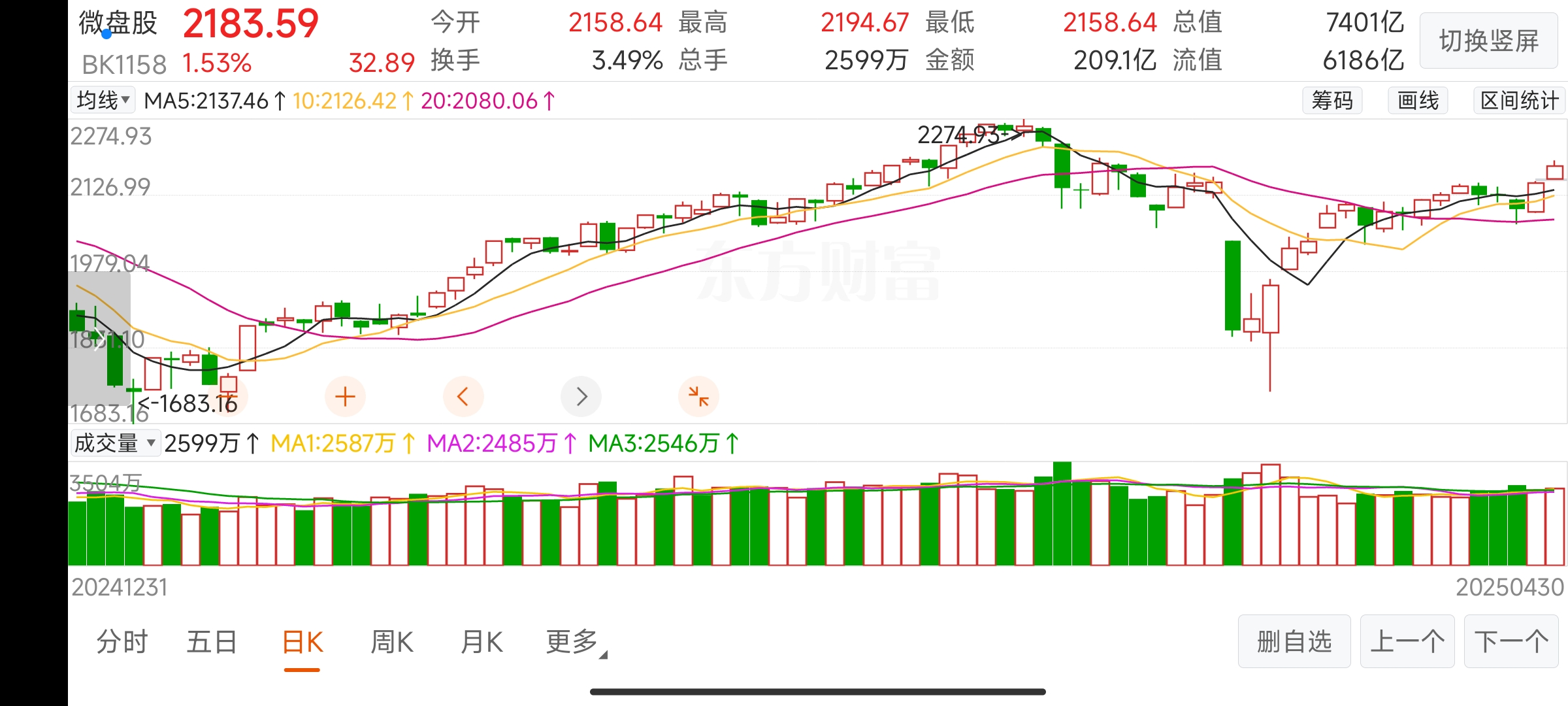Open the 均线 indicator dropdown
Image resolution: width=1568 pixels, height=706 pixels.
tap(103, 100)
